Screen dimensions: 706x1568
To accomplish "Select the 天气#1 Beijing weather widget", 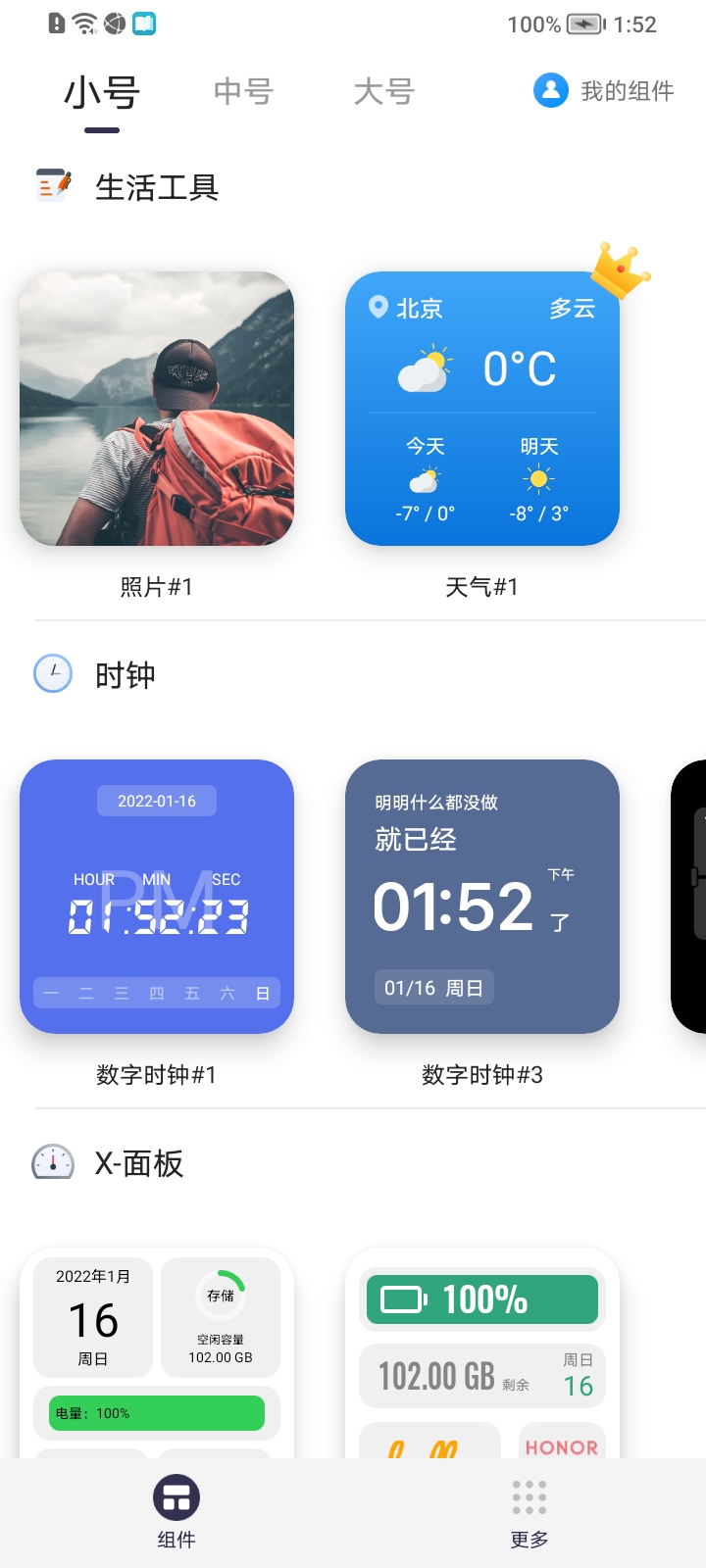I will click(482, 409).
